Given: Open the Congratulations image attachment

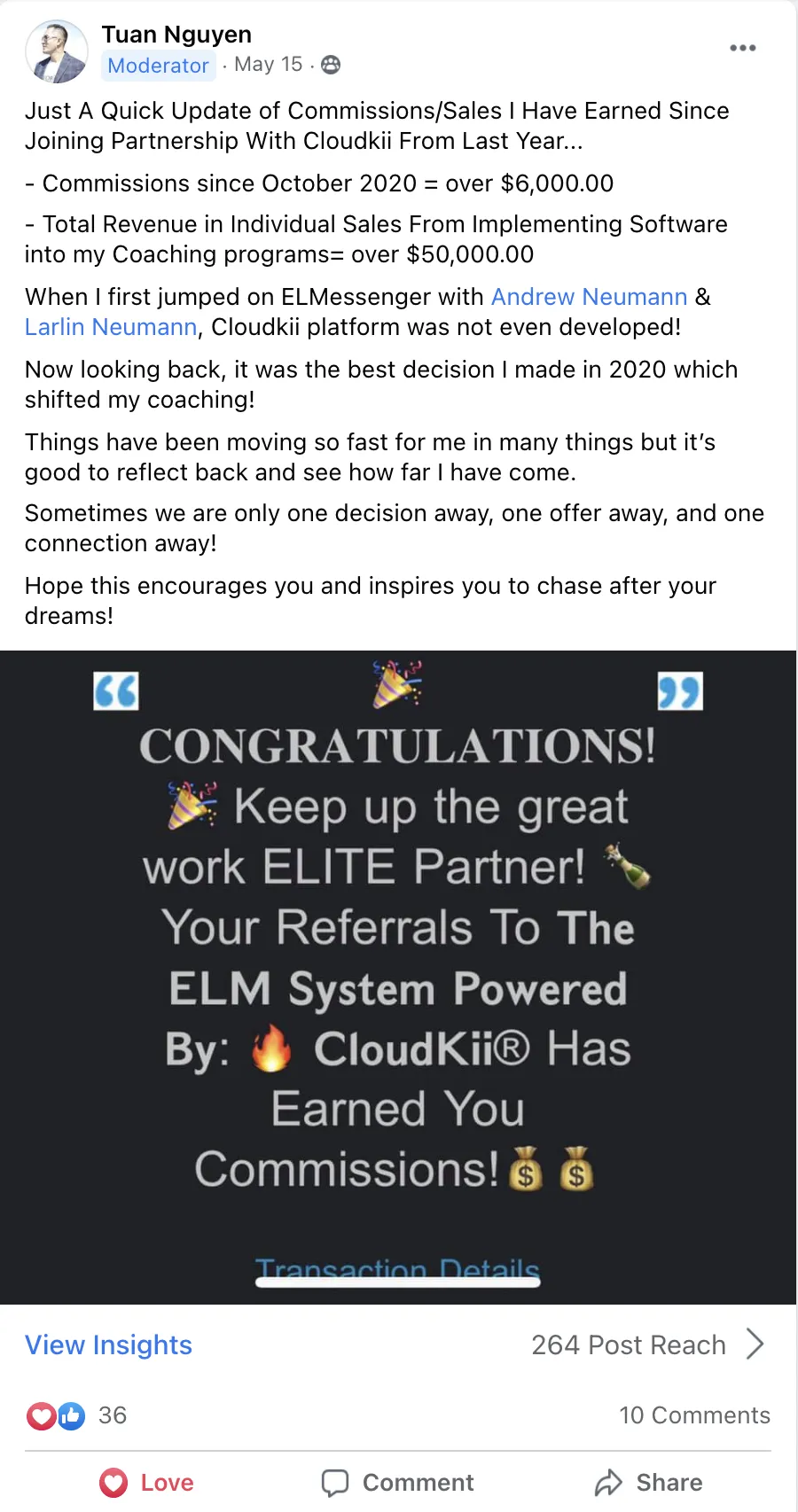Looking at the screenshot, I should (398, 975).
